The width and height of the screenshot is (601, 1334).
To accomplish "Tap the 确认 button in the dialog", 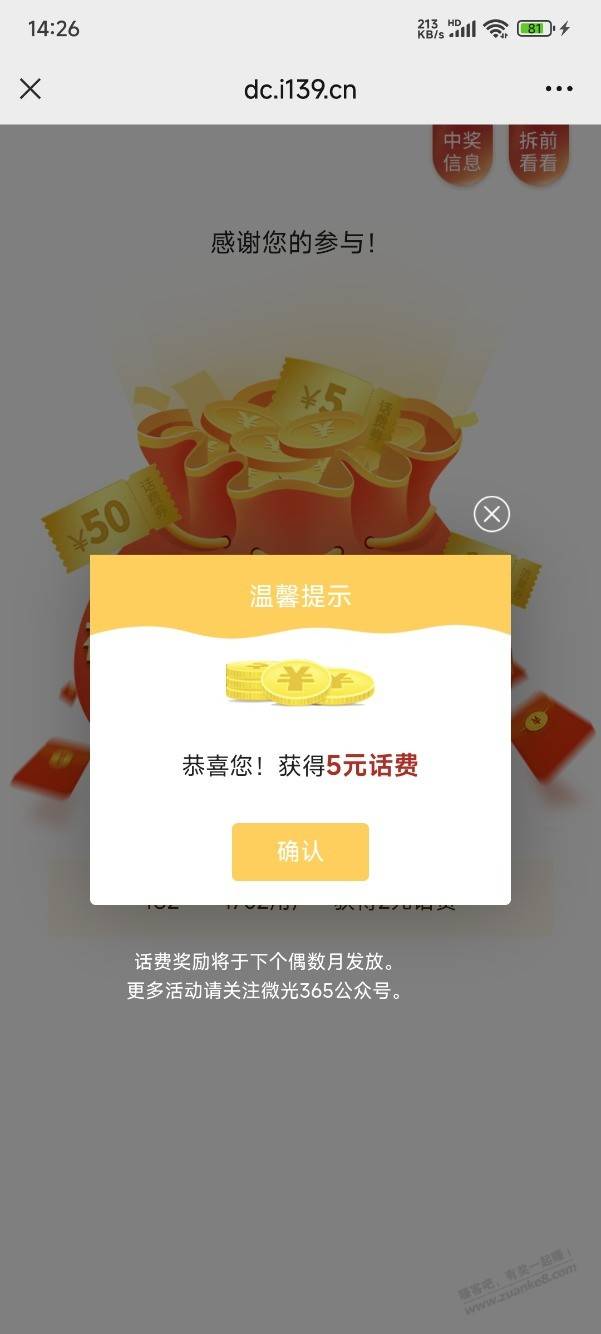I will tap(300, 852).
